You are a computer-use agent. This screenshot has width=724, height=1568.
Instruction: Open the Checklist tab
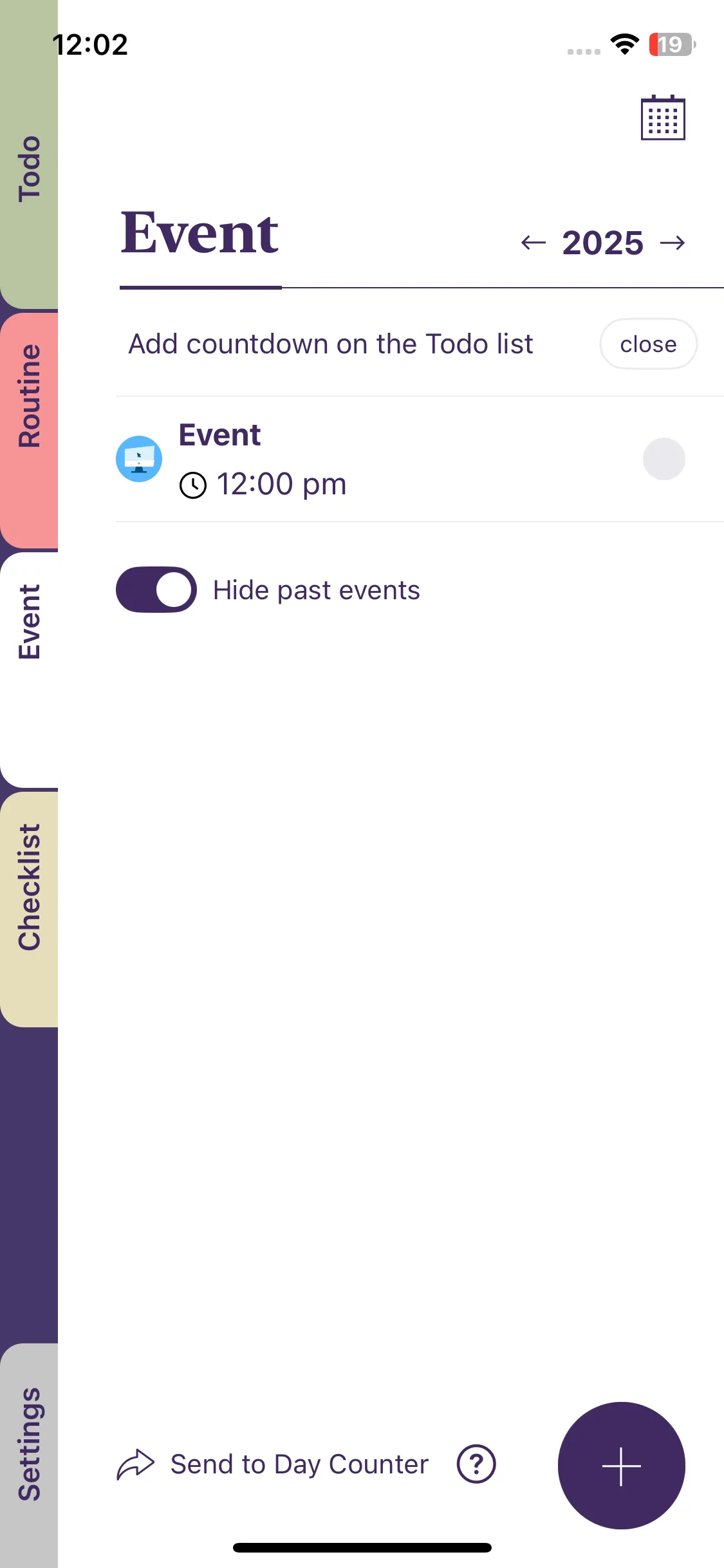pyautogui.click(x=29, y=886)
